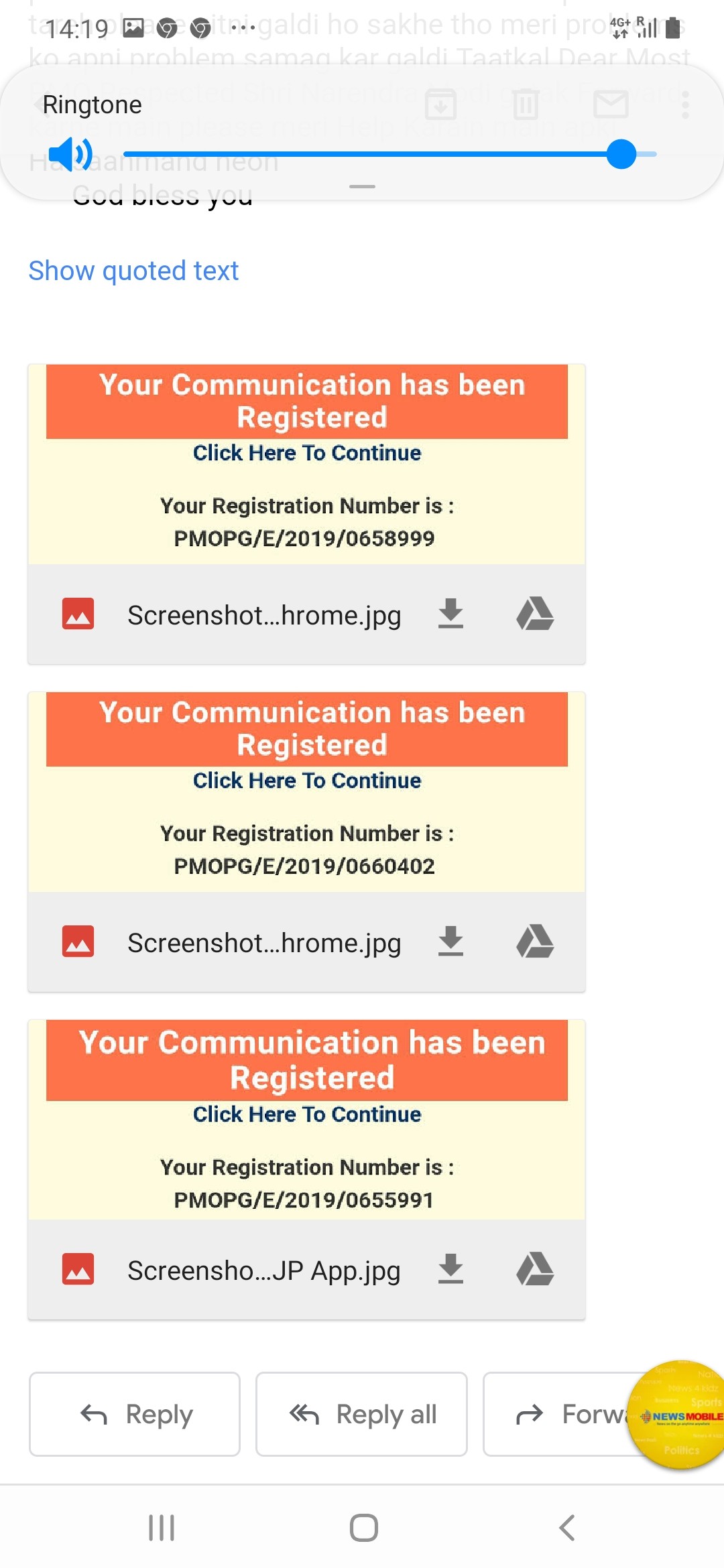
Task: Download the attachment for registration 0658999
Action: click(450, 614)
